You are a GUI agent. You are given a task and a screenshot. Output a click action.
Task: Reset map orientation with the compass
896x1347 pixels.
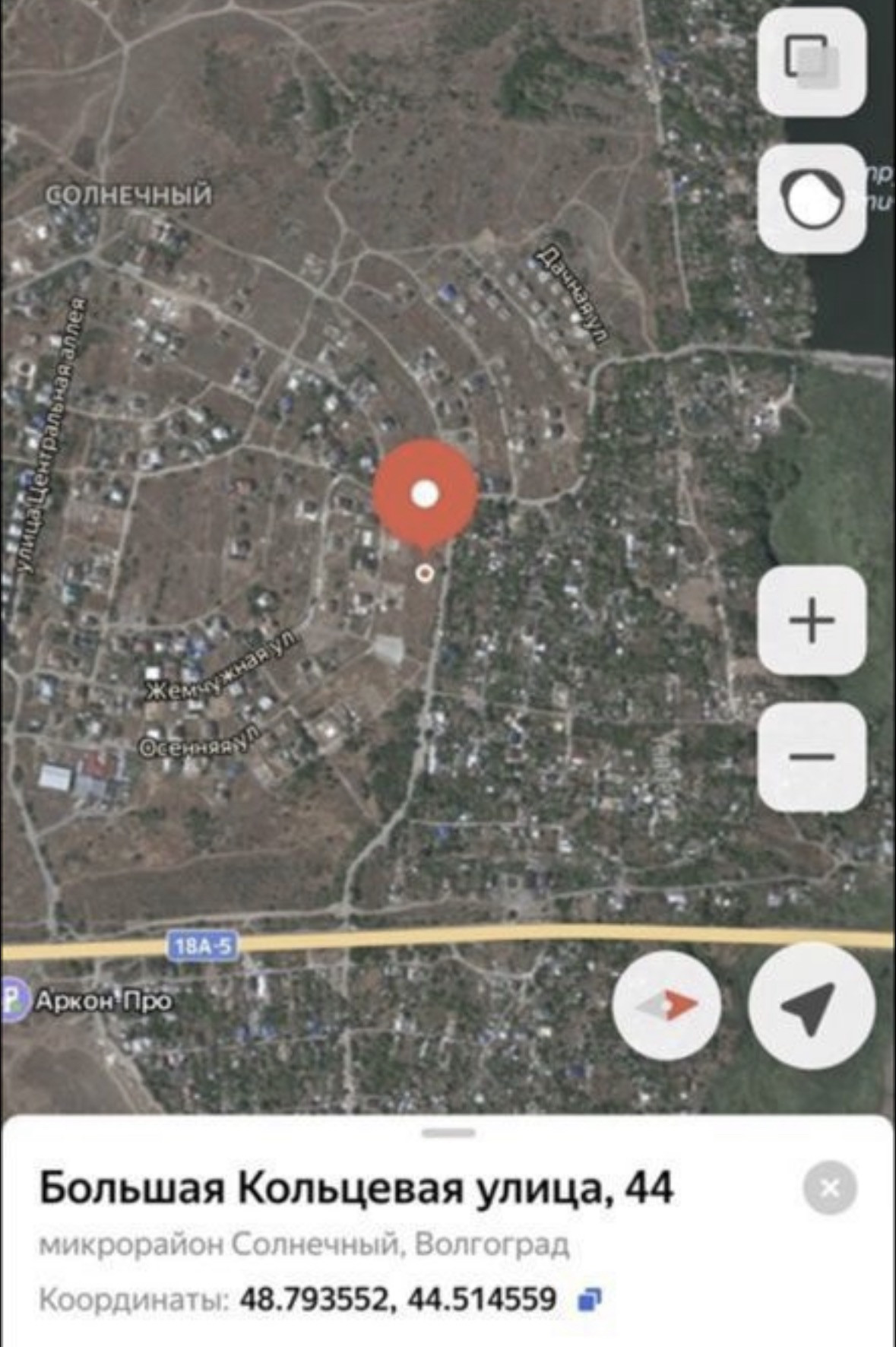coord(666,1005)
